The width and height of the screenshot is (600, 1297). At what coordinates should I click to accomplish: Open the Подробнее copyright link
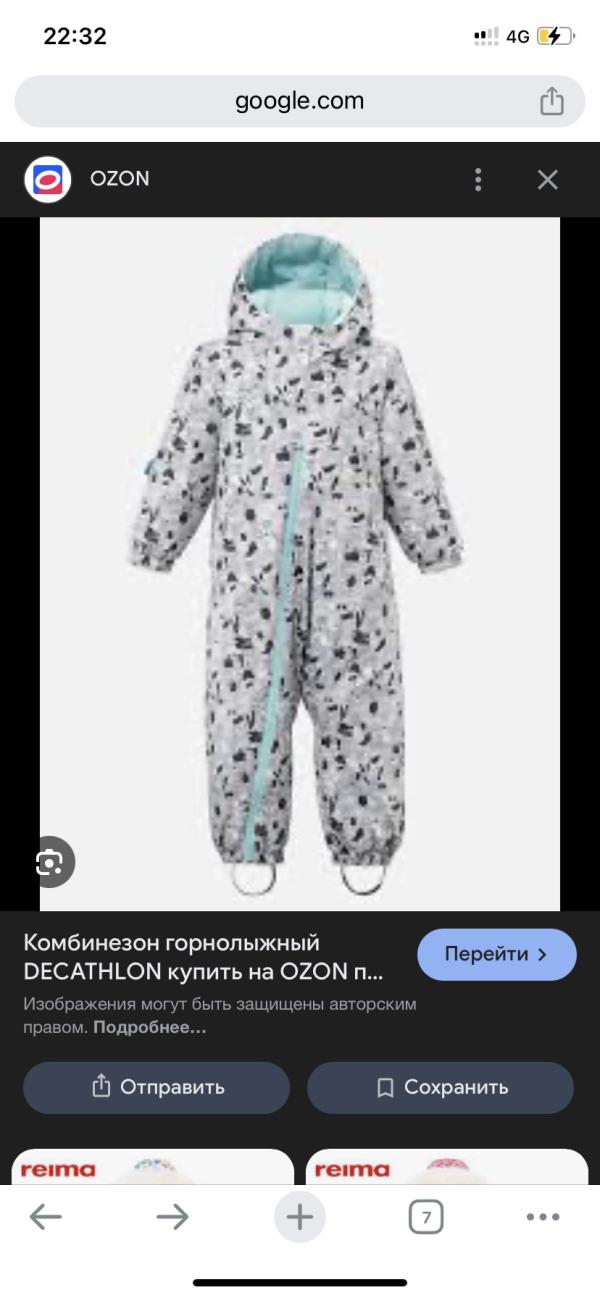[x=150, y=1027]
